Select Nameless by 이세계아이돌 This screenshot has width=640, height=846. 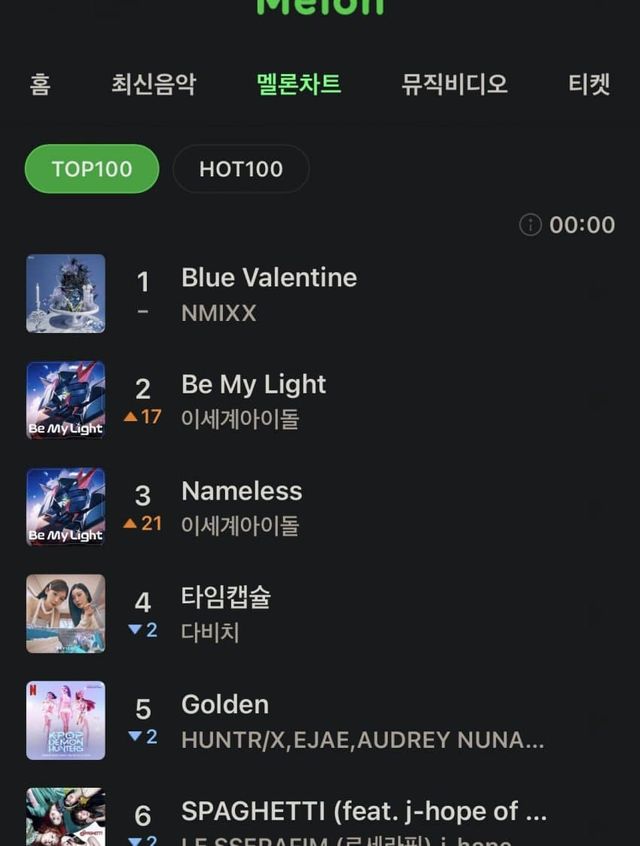pos(241,492)
